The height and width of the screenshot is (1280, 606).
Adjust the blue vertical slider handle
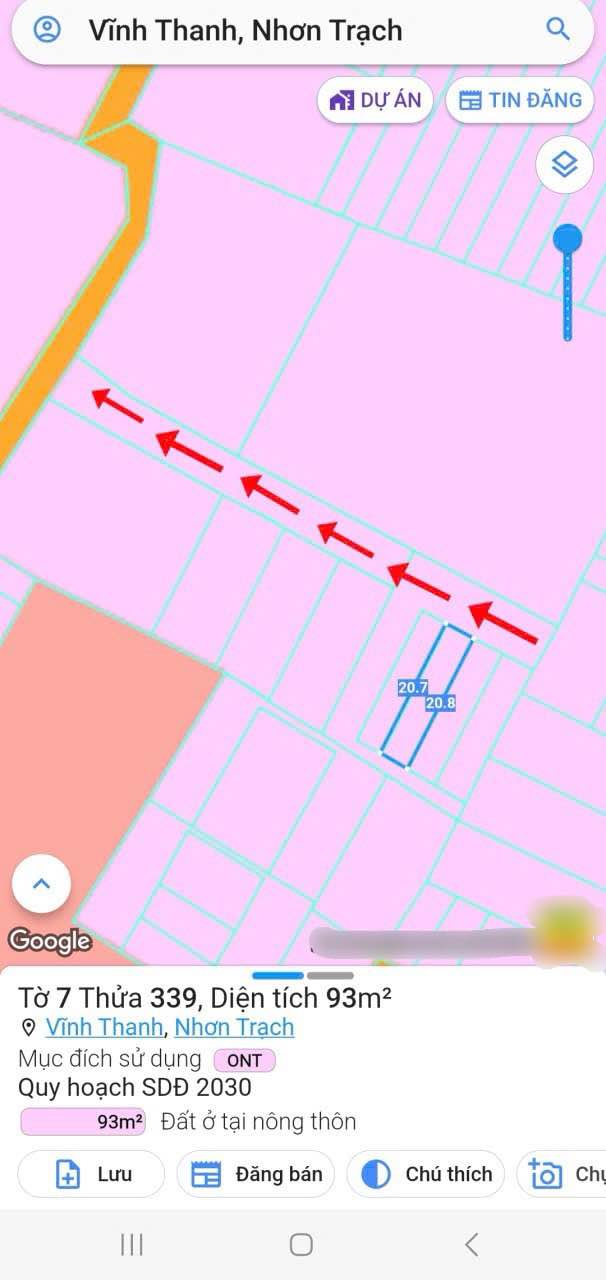[x=567, y=240]
